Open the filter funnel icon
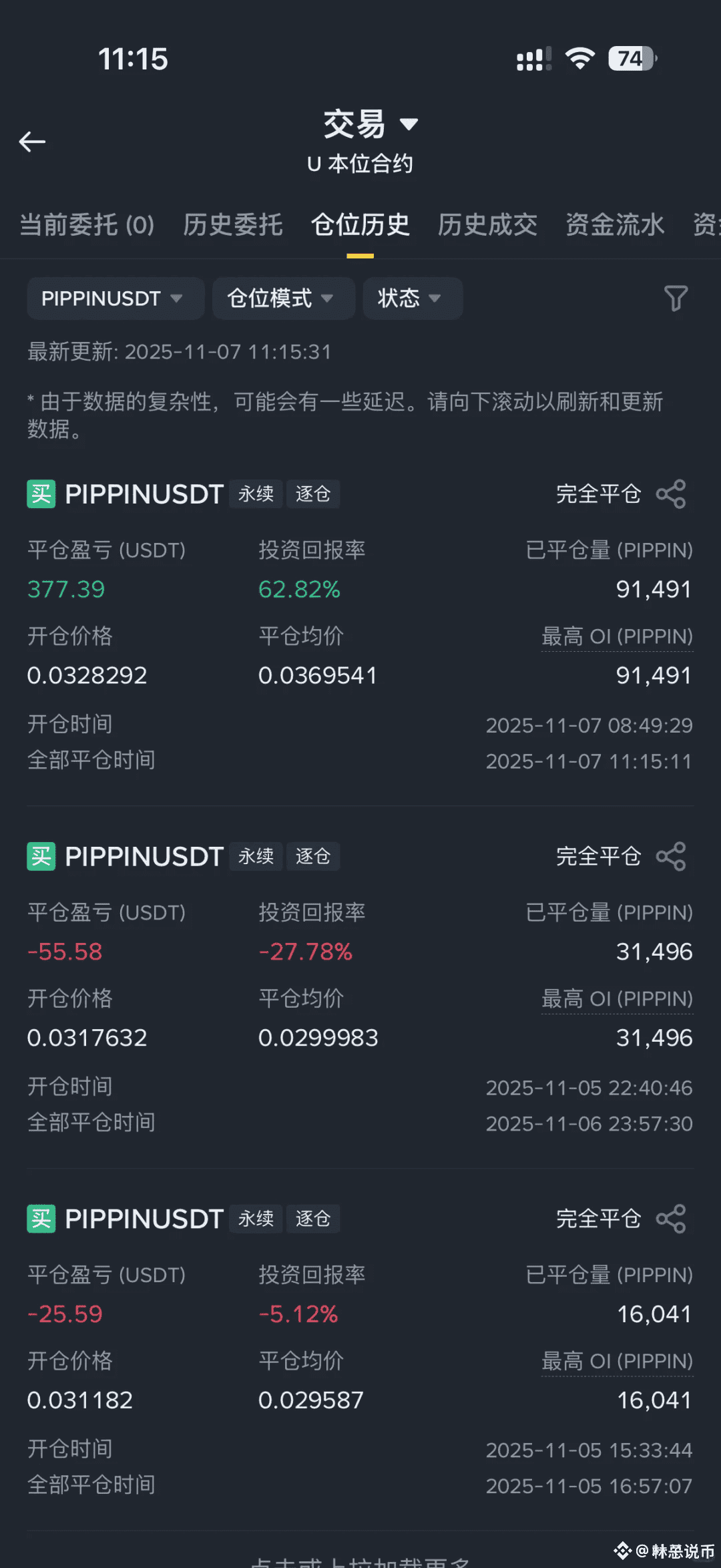The image size is (721, 1568). coord(676,299)
